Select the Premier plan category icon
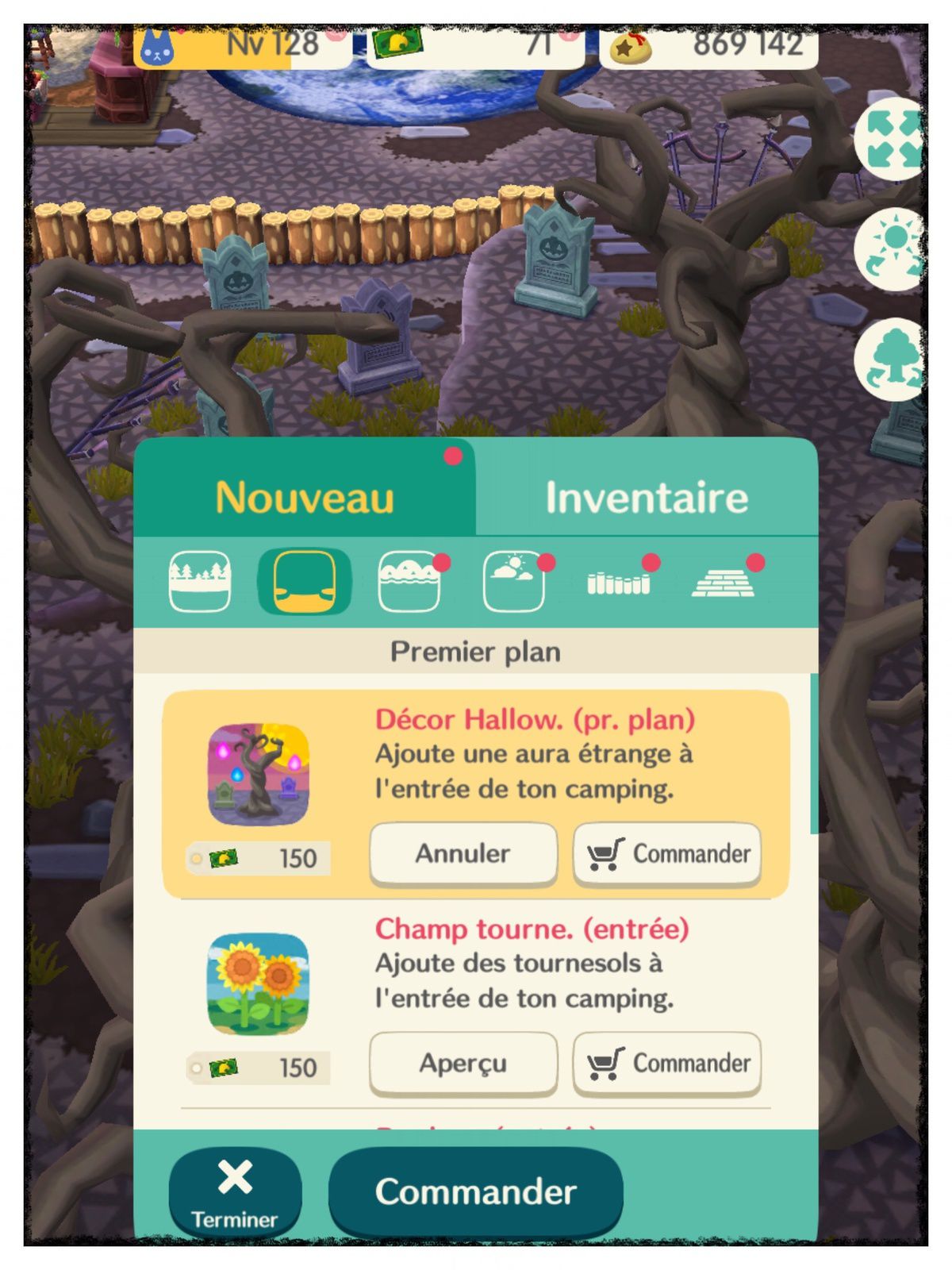Image resolution: width=952 pixels, height=1270 pixels. tap(305, 582)
